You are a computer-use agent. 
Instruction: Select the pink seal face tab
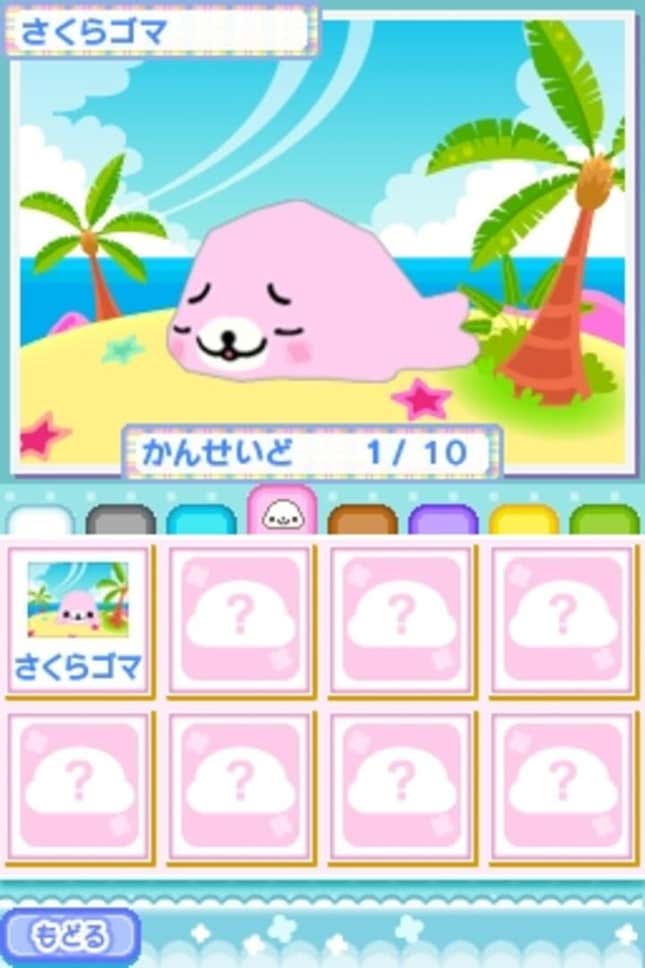(x=282, y=512)
